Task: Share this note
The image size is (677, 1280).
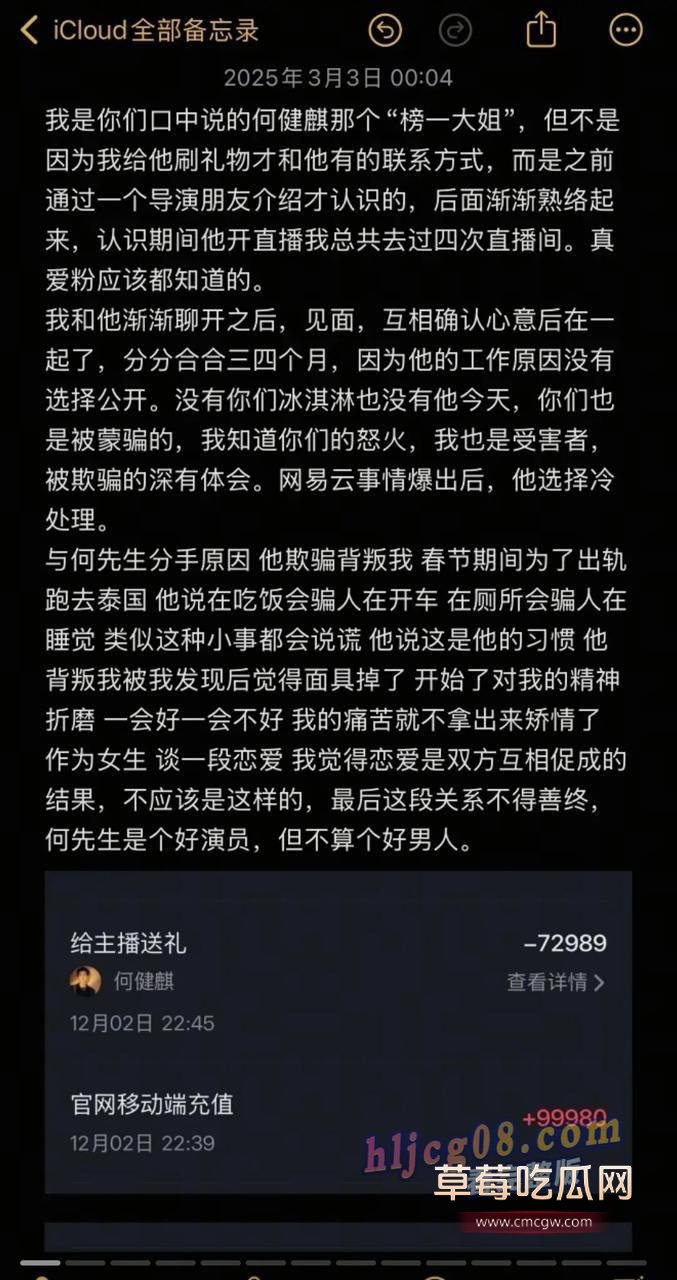Action: pyautogui.click(x=541, y=28)
